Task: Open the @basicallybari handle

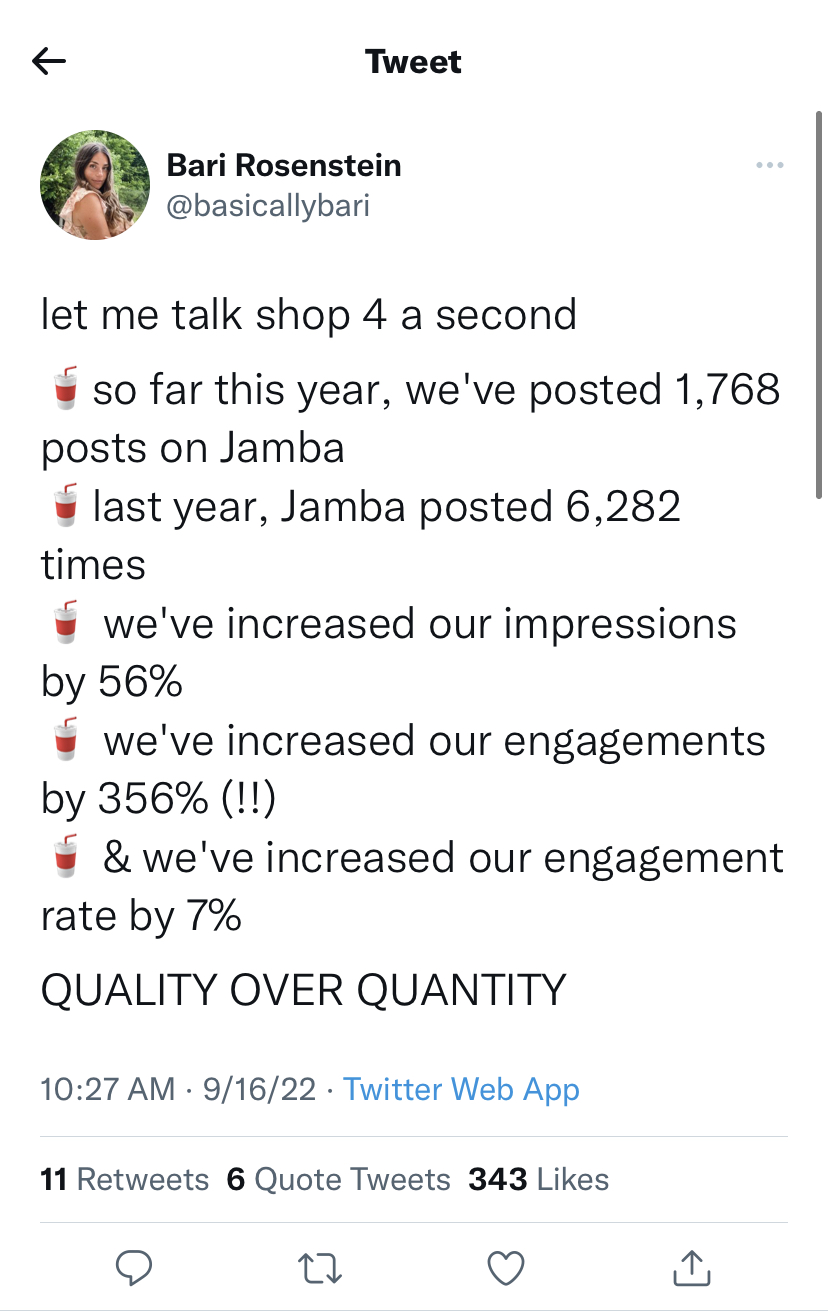Action: (x=268, y=205)
